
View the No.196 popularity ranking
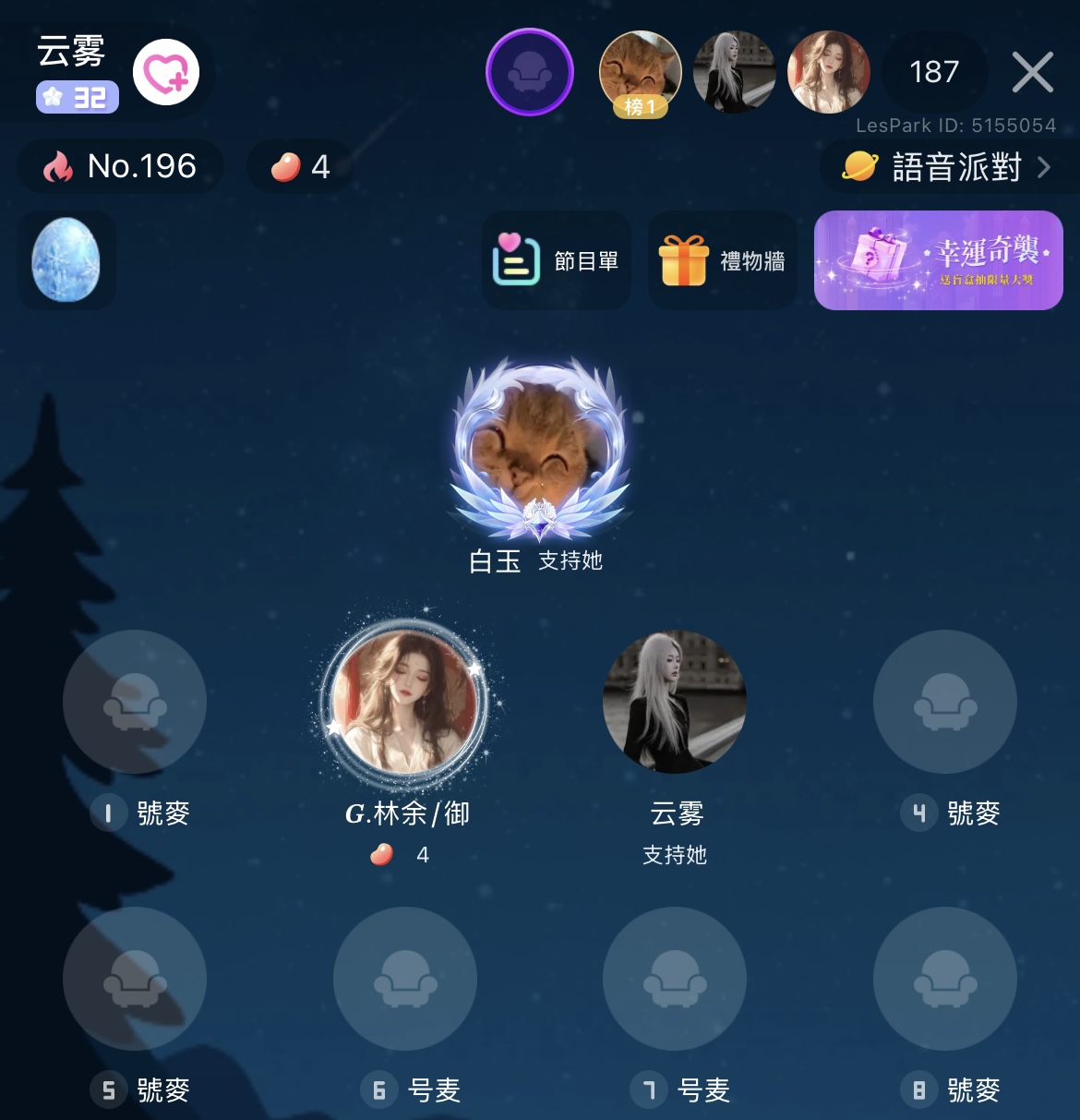click(120, 166)
